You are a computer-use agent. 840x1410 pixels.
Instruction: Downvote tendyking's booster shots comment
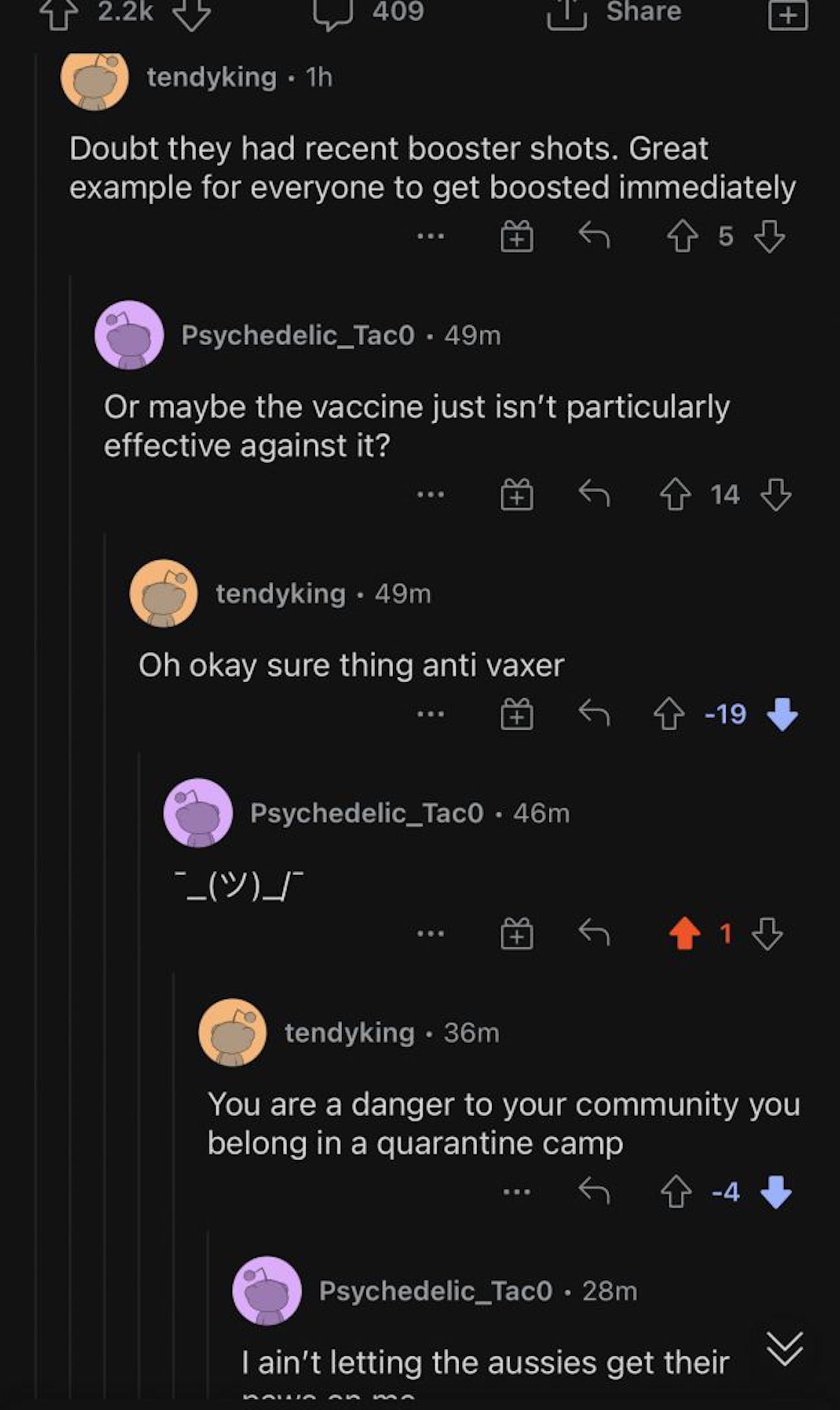point(770,236)
